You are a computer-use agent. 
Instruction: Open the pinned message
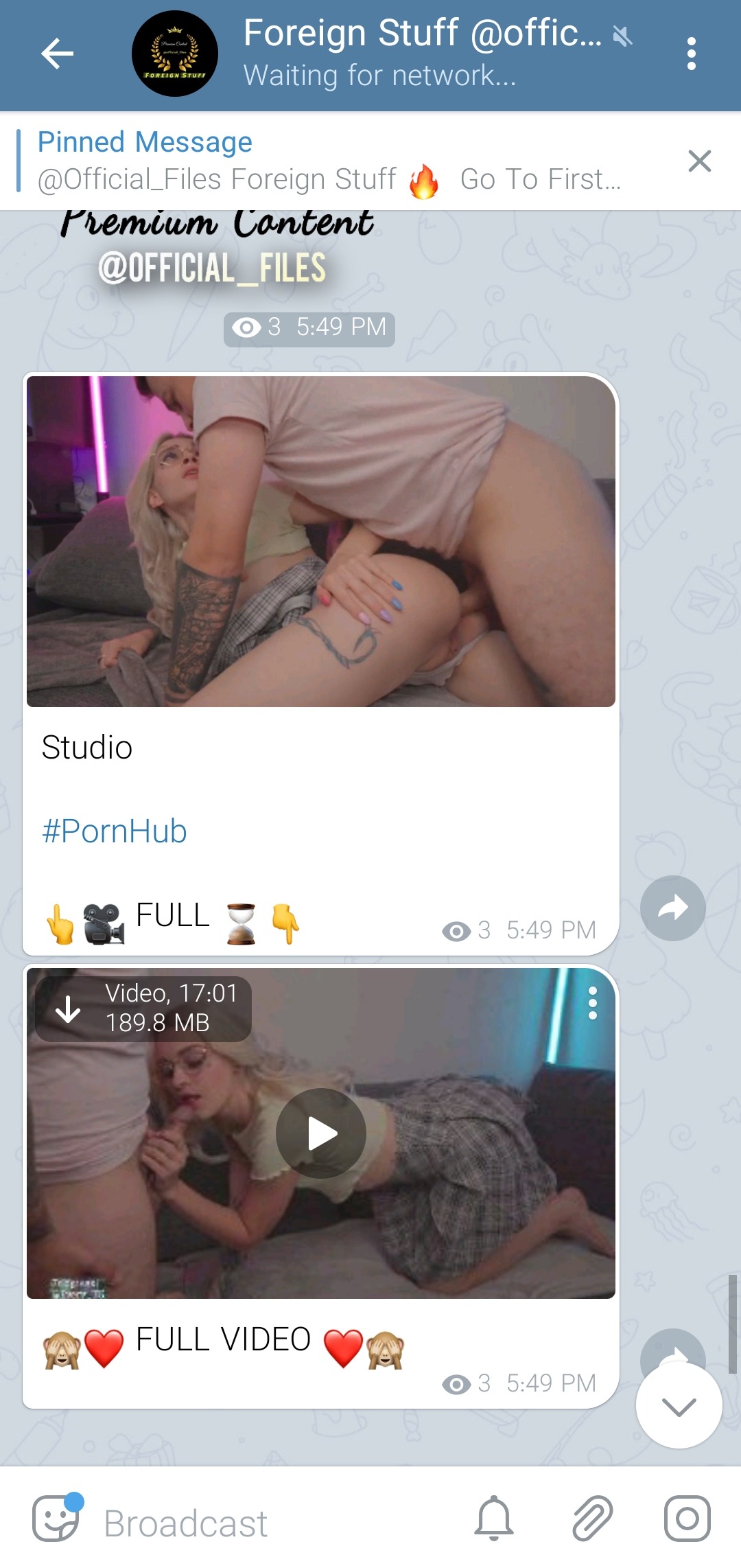[329, 161]
